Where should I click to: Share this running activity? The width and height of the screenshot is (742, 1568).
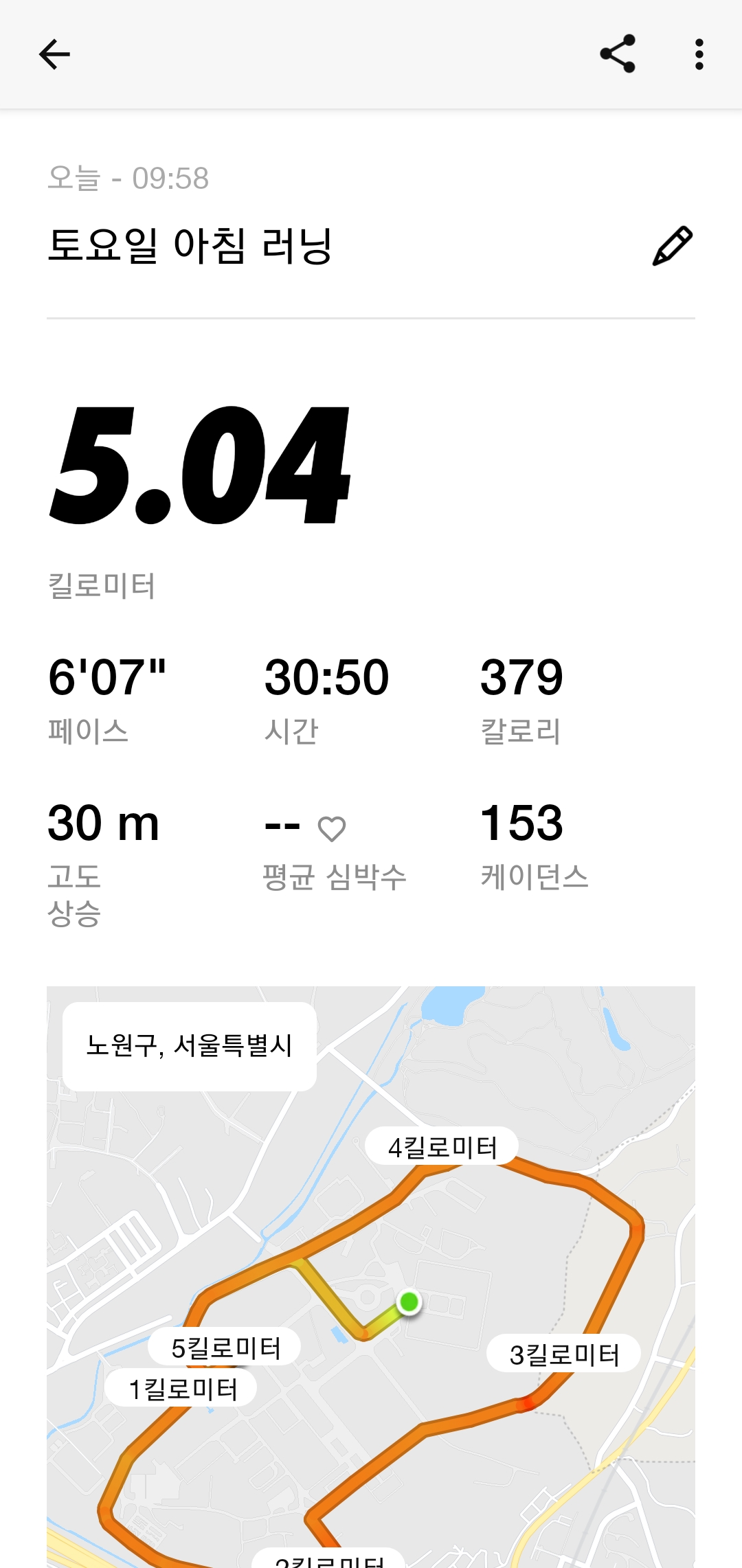pos(618,54)
